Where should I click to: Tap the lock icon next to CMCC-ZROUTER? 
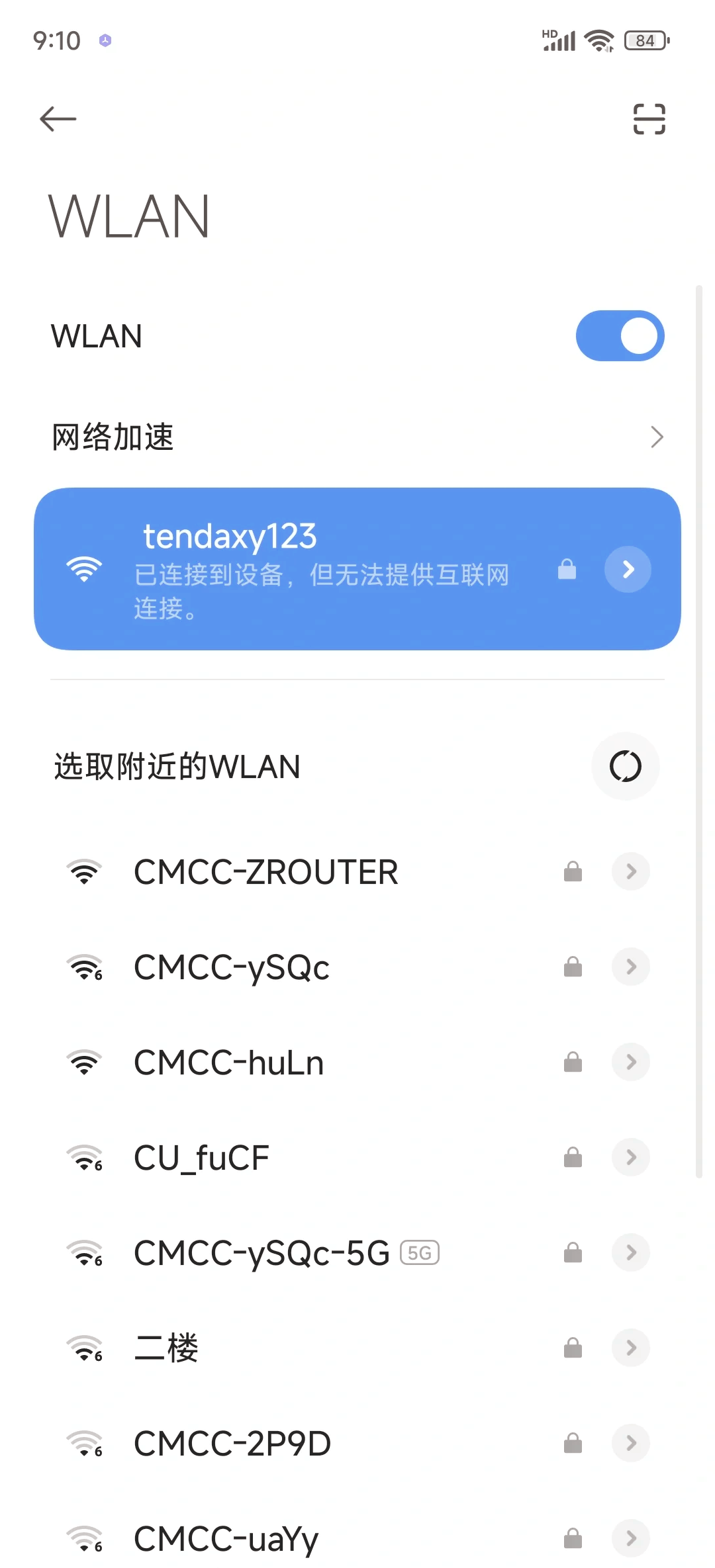[x=572, y=871]
